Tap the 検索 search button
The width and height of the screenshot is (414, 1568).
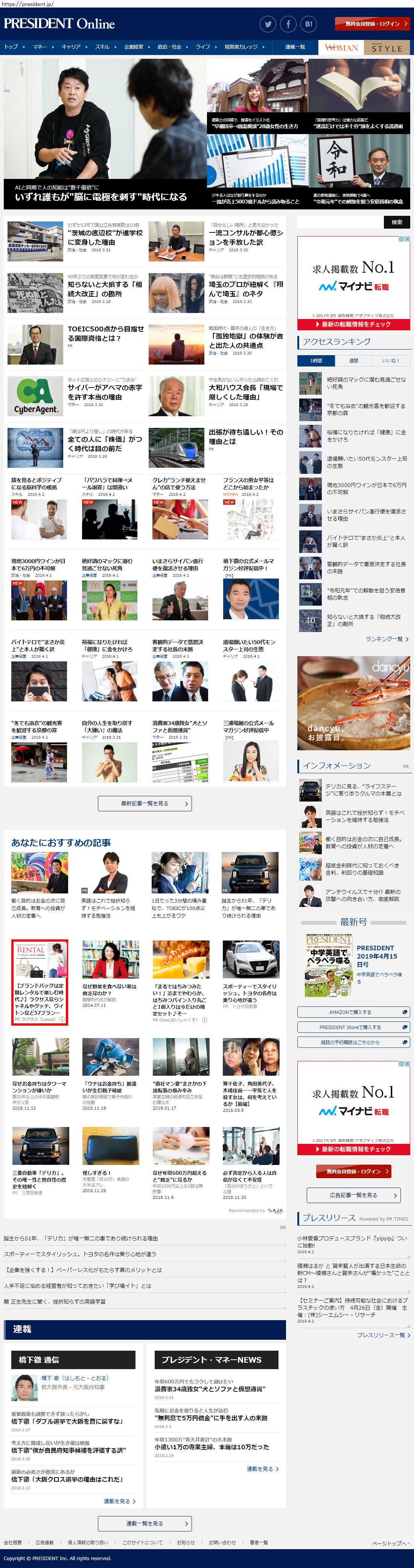point(397,222)
